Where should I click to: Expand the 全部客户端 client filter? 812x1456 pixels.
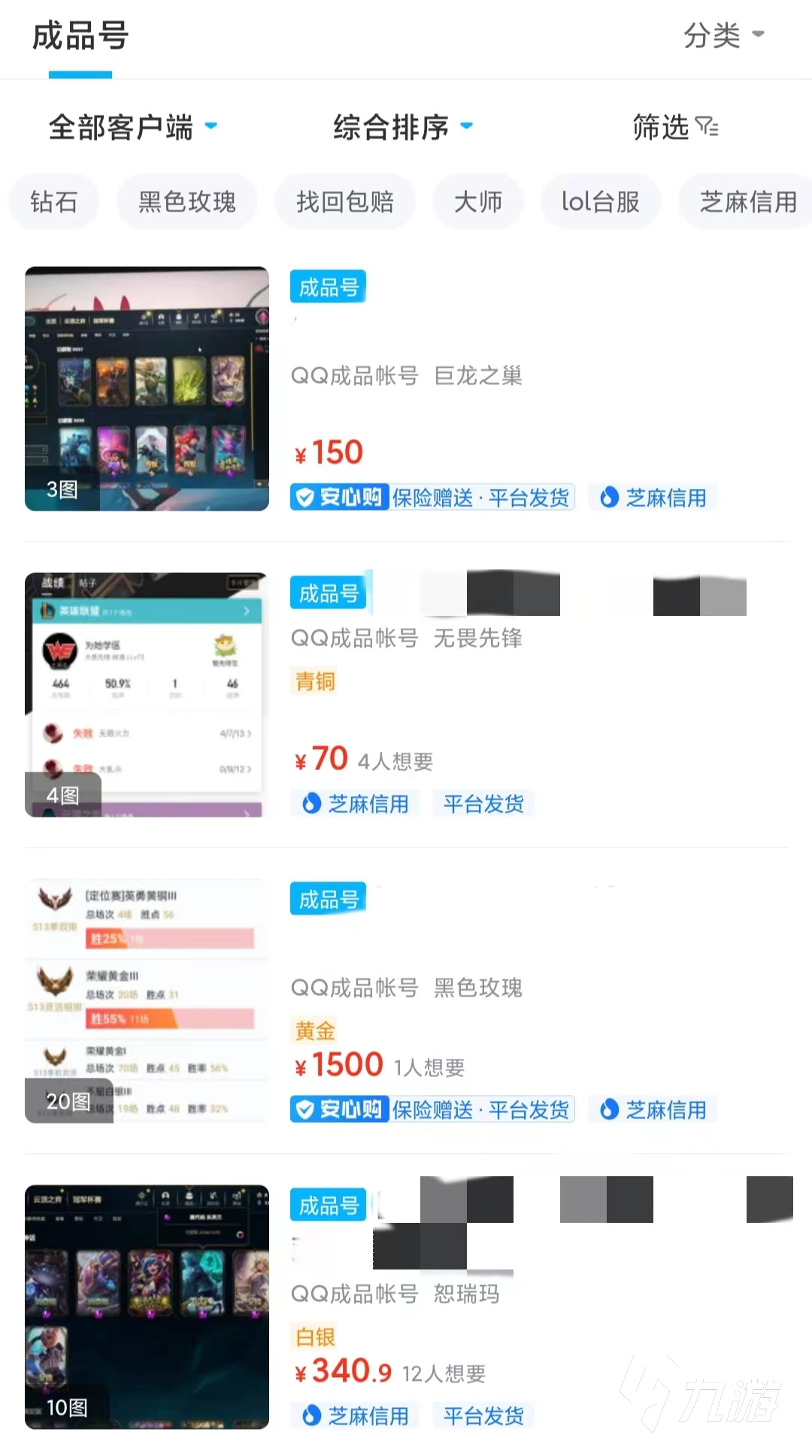[132, 127]
